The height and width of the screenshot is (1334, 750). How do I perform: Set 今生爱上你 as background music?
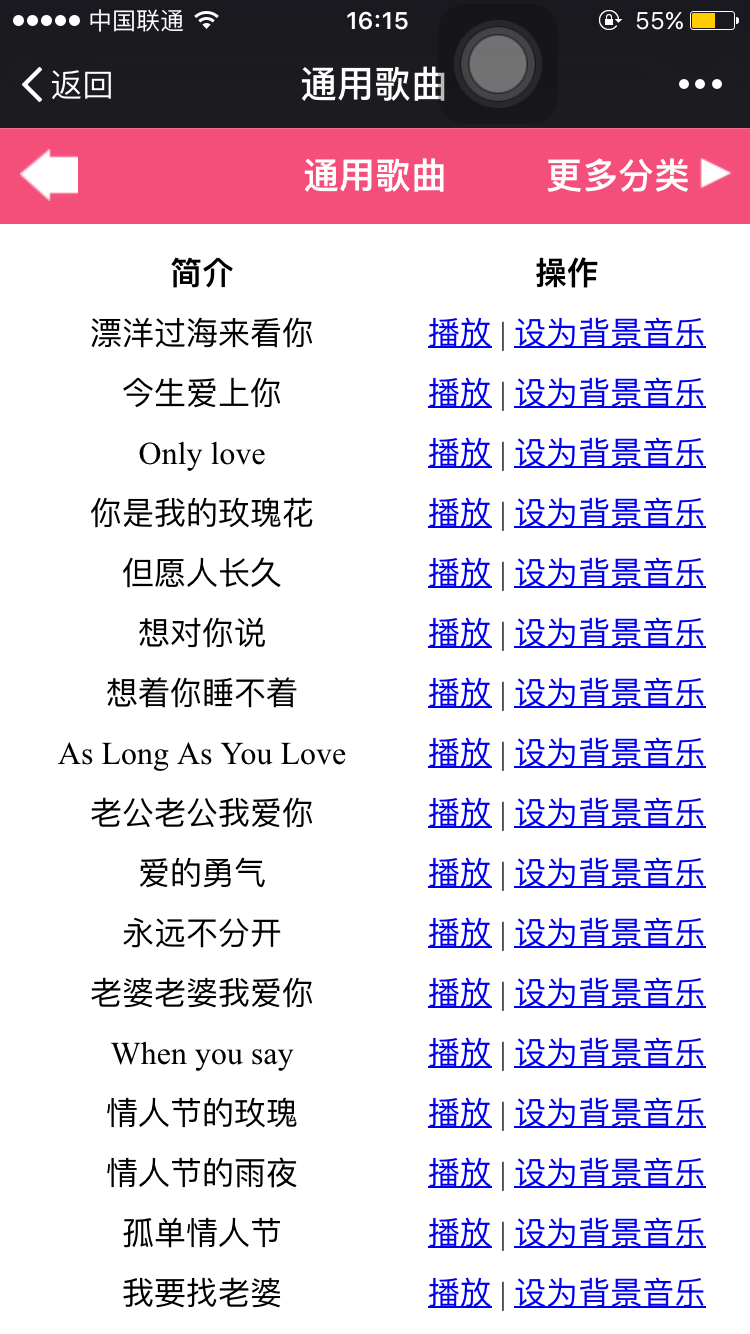tap(609, 393)
